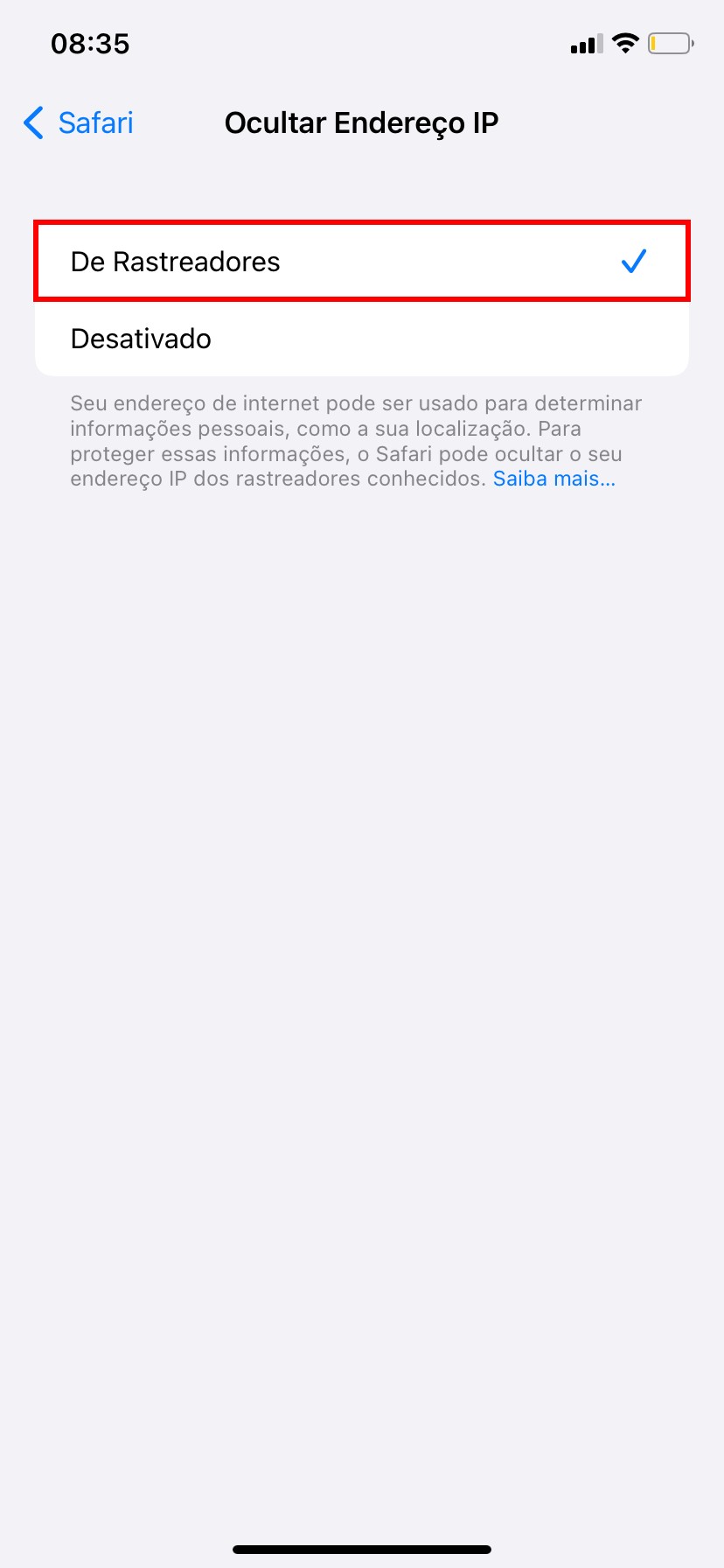Open the Saiba mais link

pyautogui.click(x=553, y=479)
